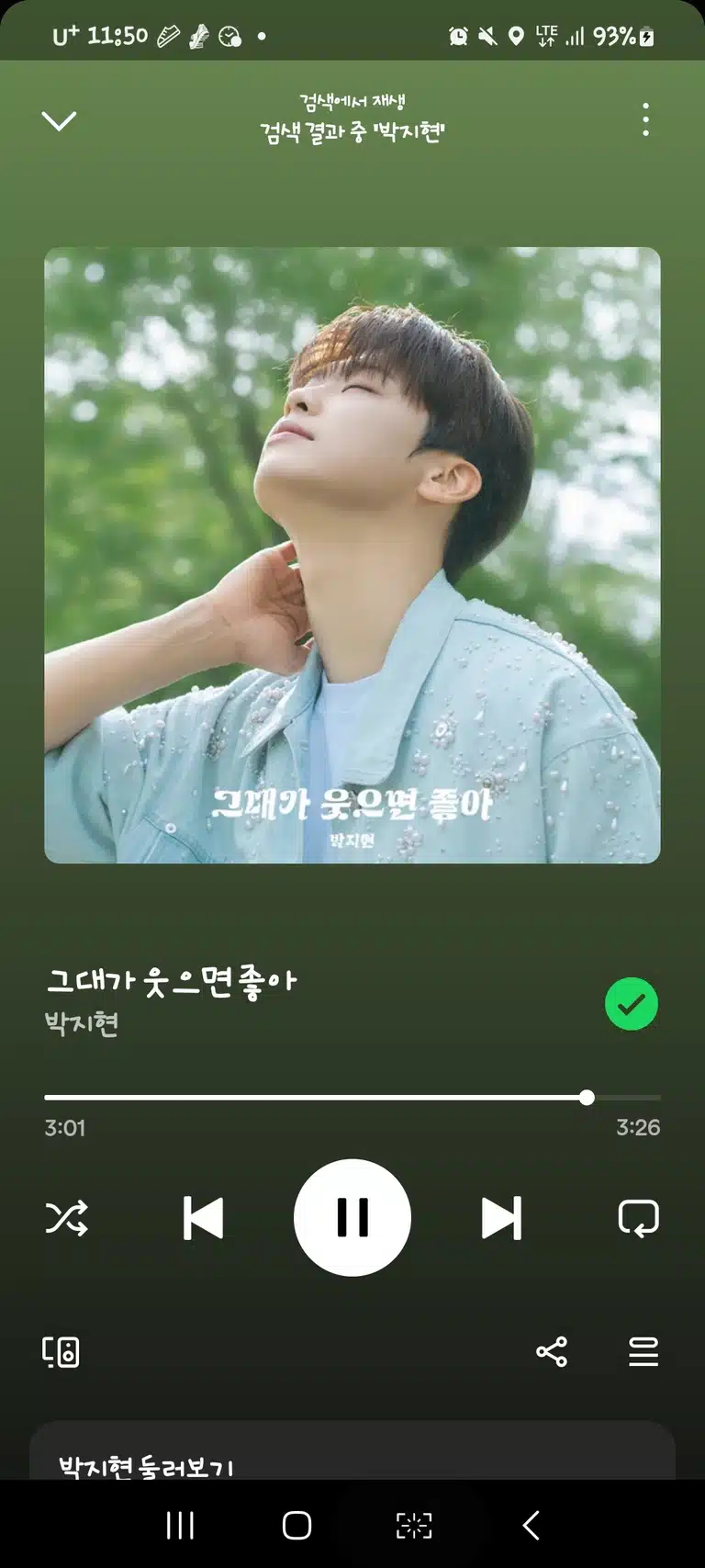Collapse the player with the down chevron
The width and height of the screenshot is (705, 1568).
click(59, 120)
